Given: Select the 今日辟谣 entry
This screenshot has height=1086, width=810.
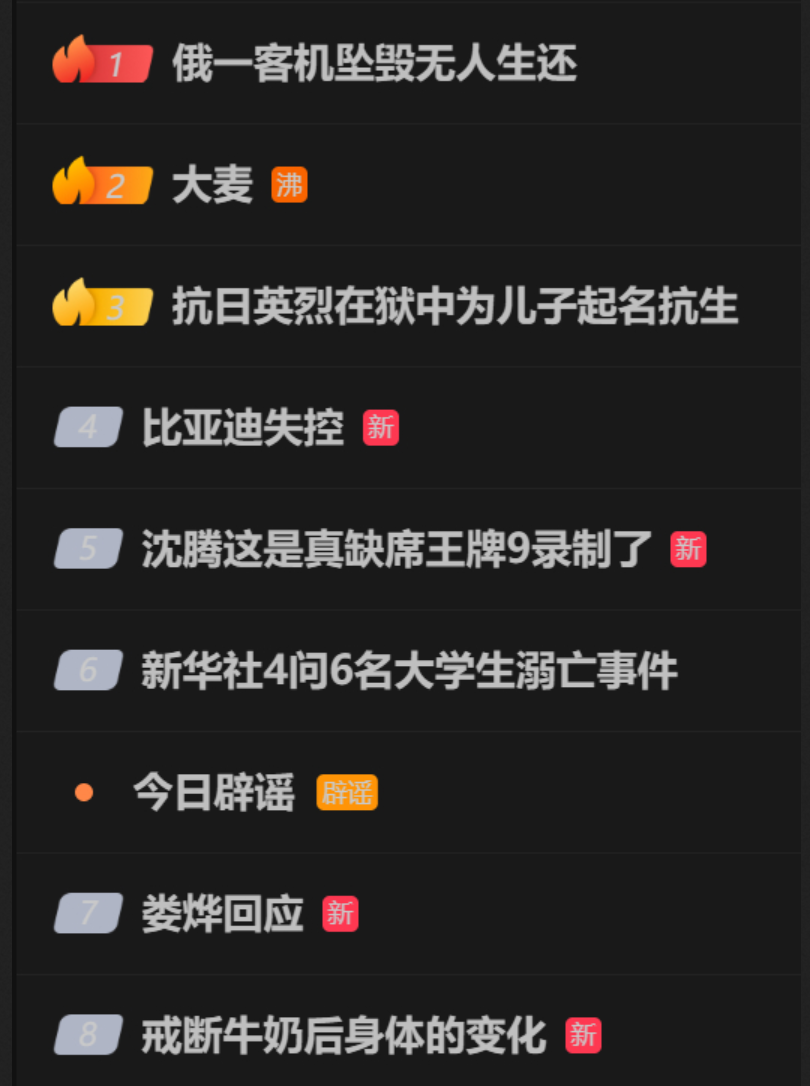Looking at the screenshot, I should (x=214, y=793).
